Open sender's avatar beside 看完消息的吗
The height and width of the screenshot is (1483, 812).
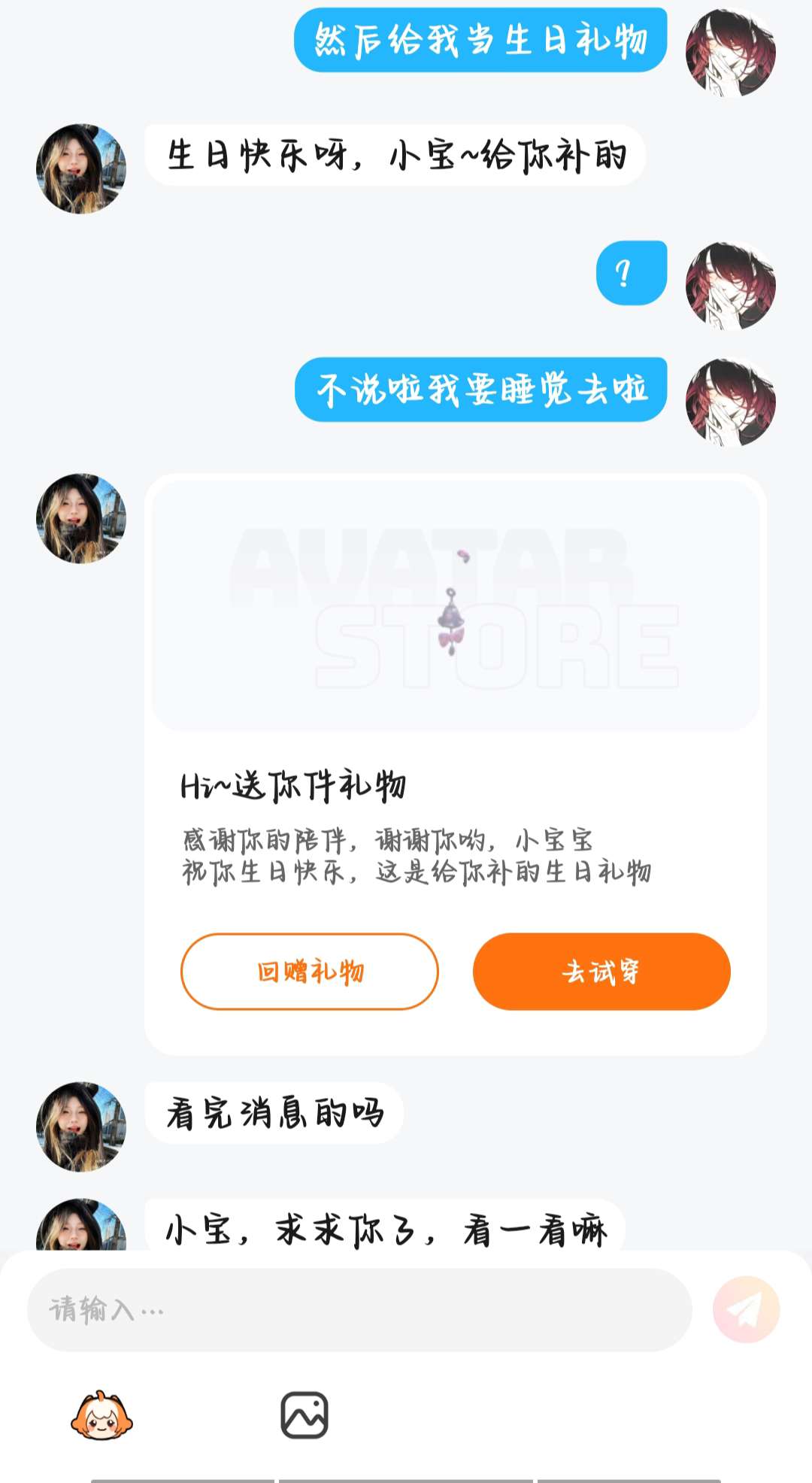point(81,1127)
